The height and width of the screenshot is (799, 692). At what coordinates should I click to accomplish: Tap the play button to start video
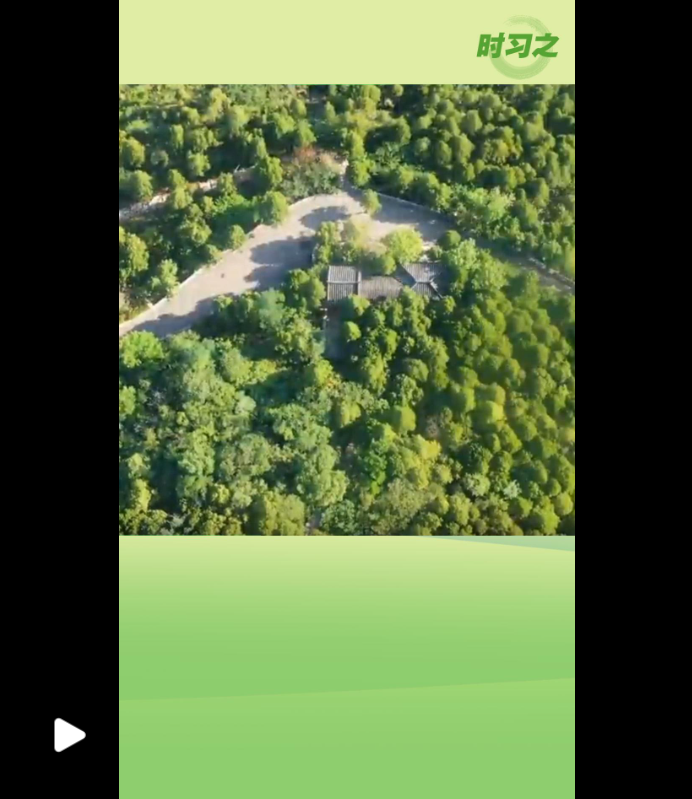[69, 735]
